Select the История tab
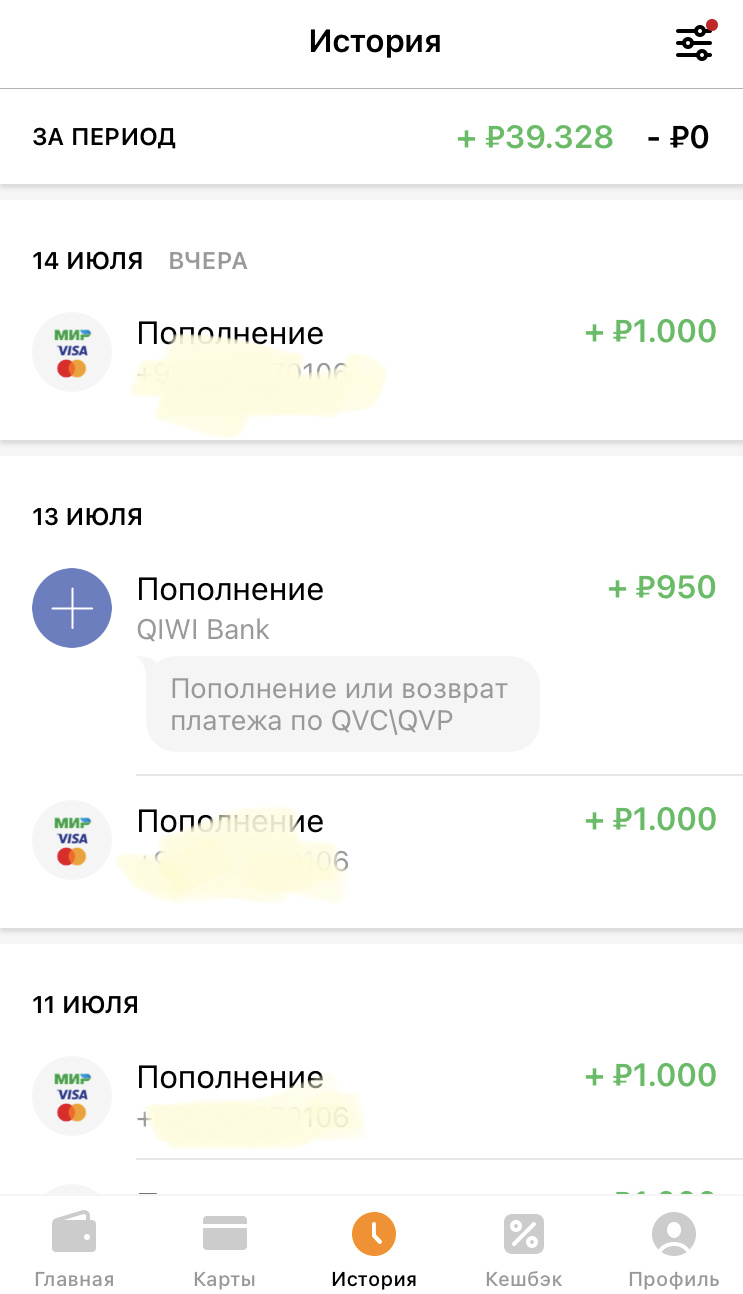This screenshot has width=743, height=1294. click(373, 1250)
